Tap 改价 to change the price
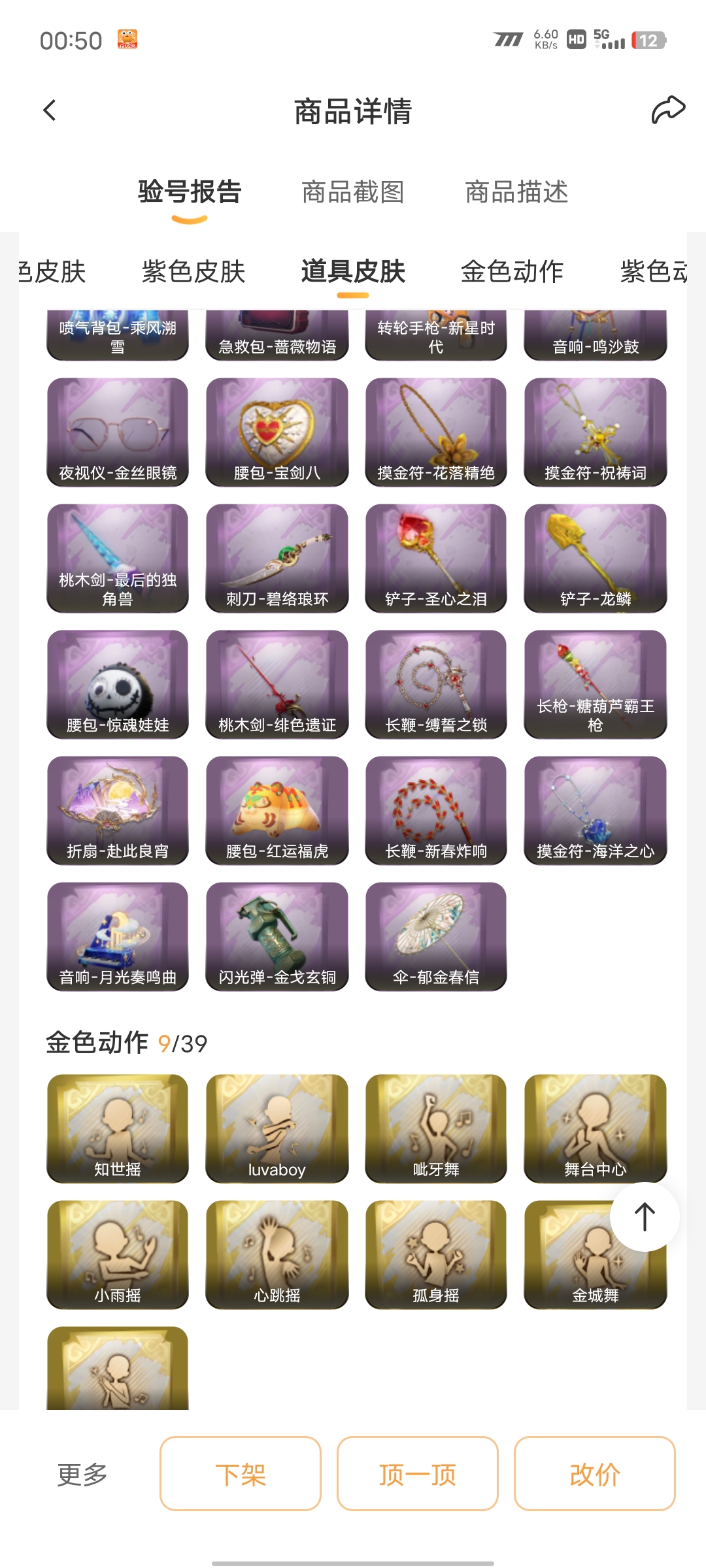The image size is (706, 1568). coord(595,1473)
